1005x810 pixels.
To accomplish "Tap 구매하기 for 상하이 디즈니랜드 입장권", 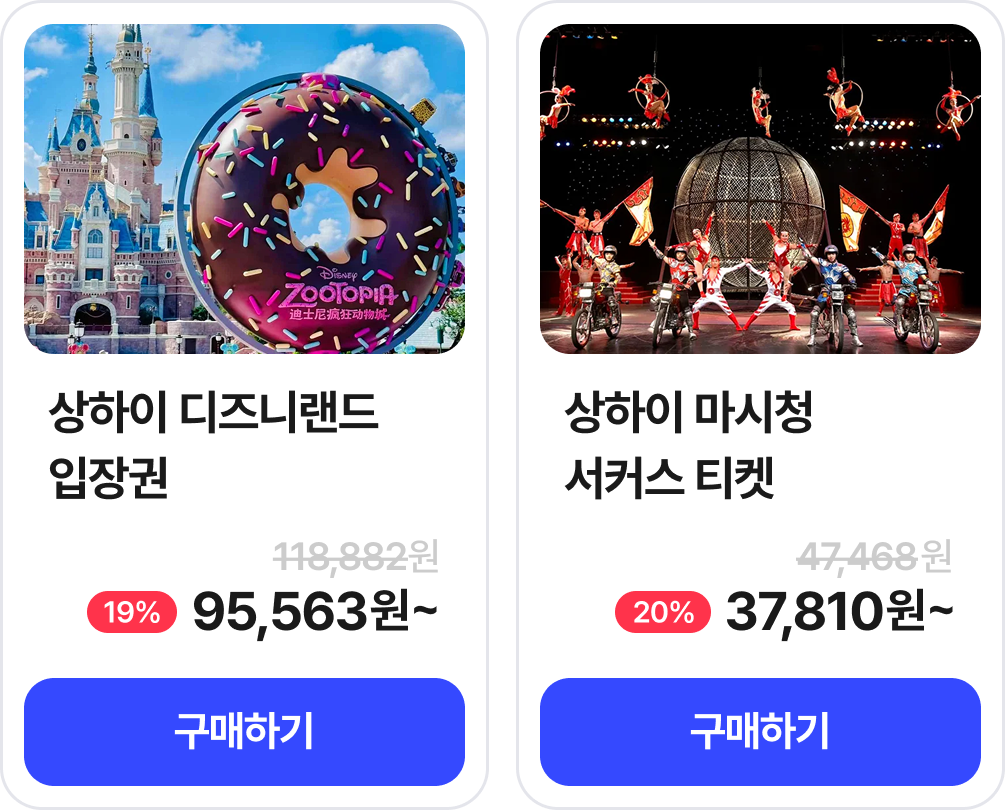I will (x=244, y=731).
